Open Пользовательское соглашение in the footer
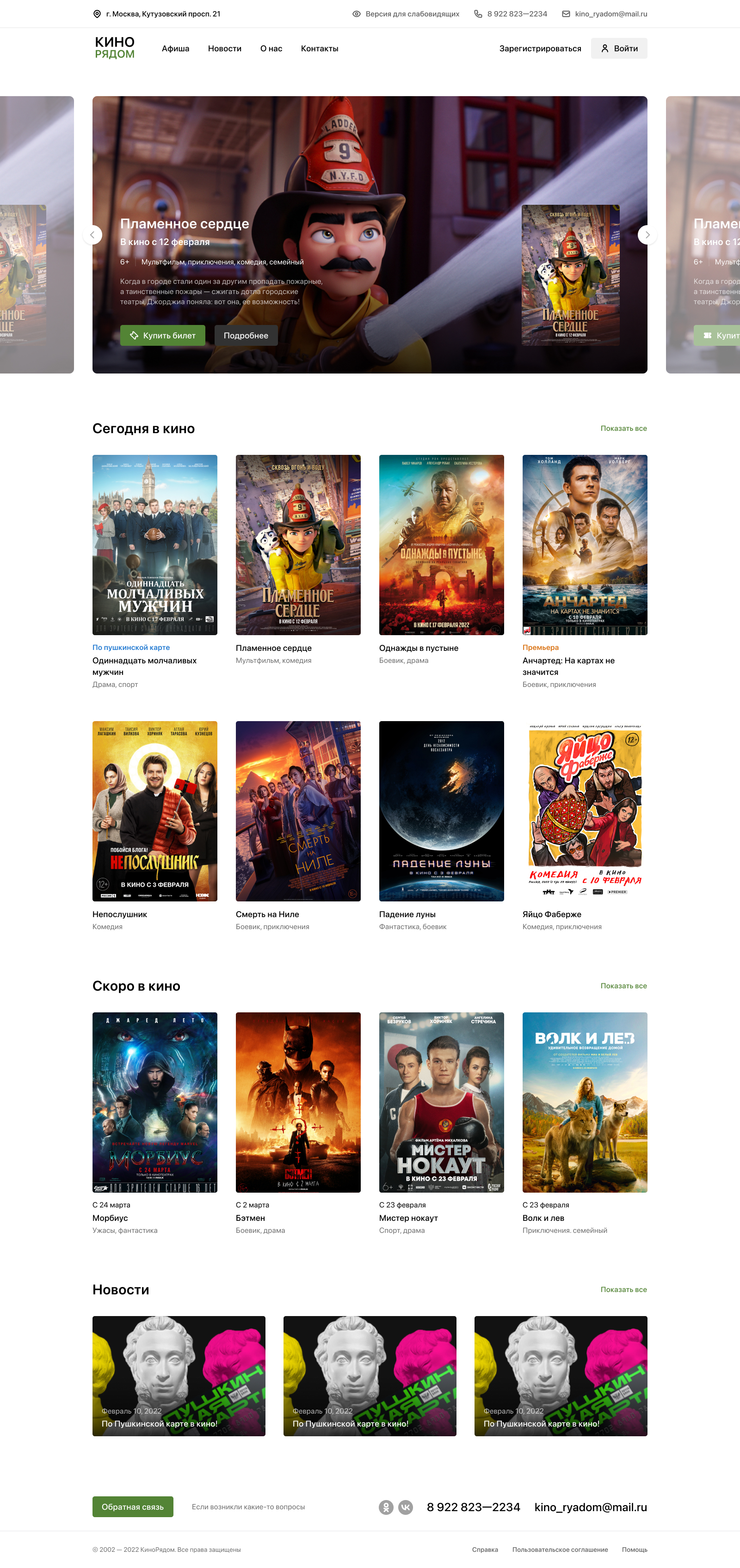 (x=560, y=1550)
